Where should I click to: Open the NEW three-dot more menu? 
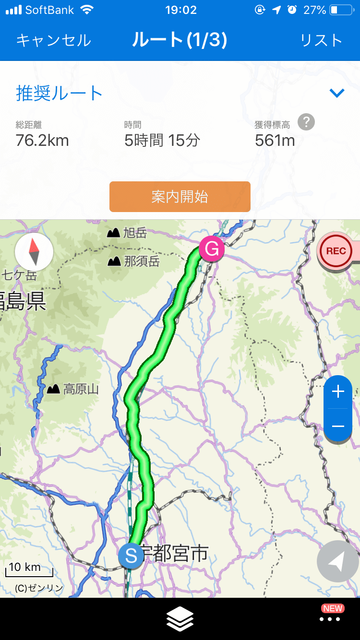click(330, 615)
